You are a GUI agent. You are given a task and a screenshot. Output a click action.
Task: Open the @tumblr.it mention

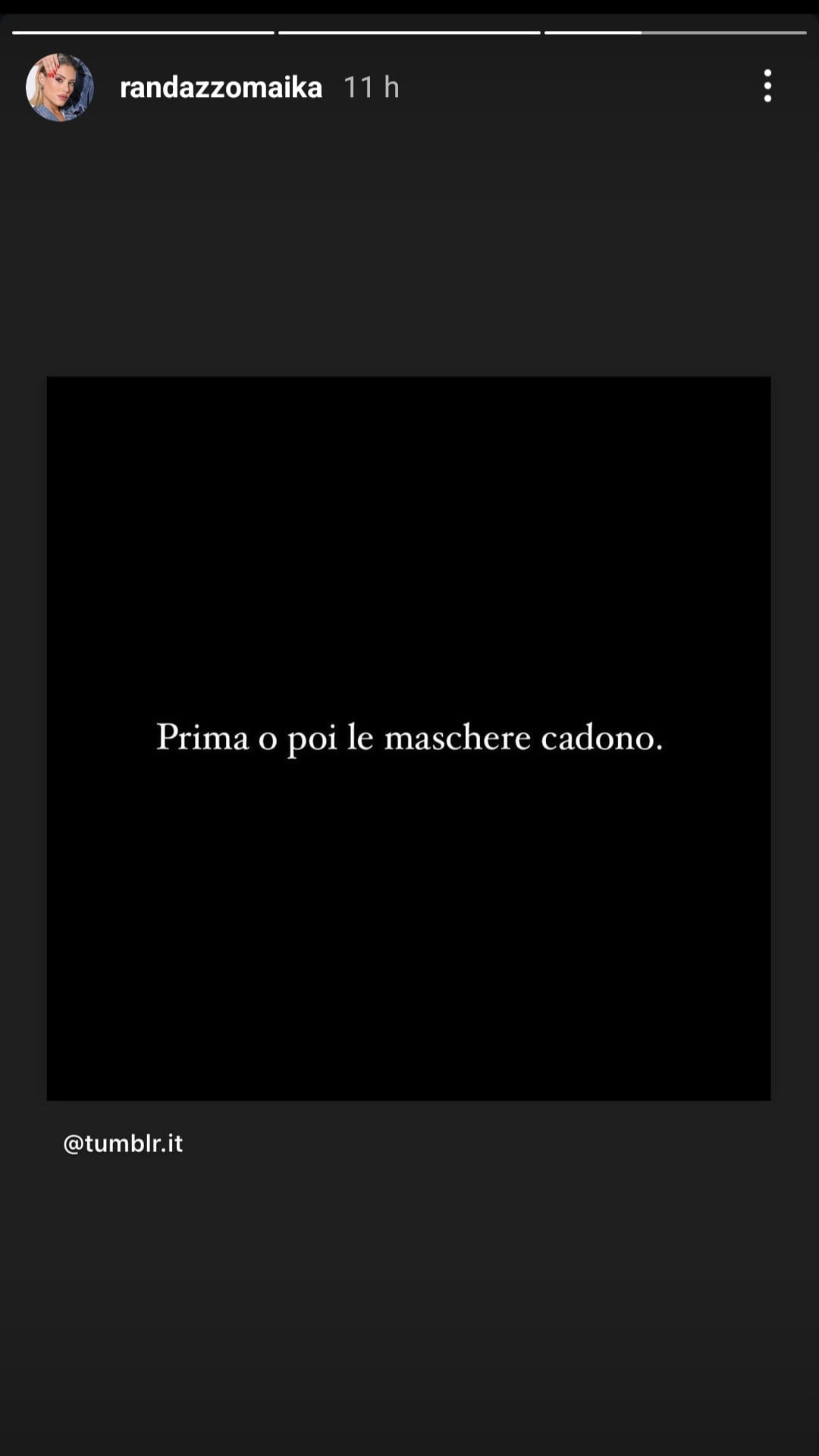coord(123,1143)
